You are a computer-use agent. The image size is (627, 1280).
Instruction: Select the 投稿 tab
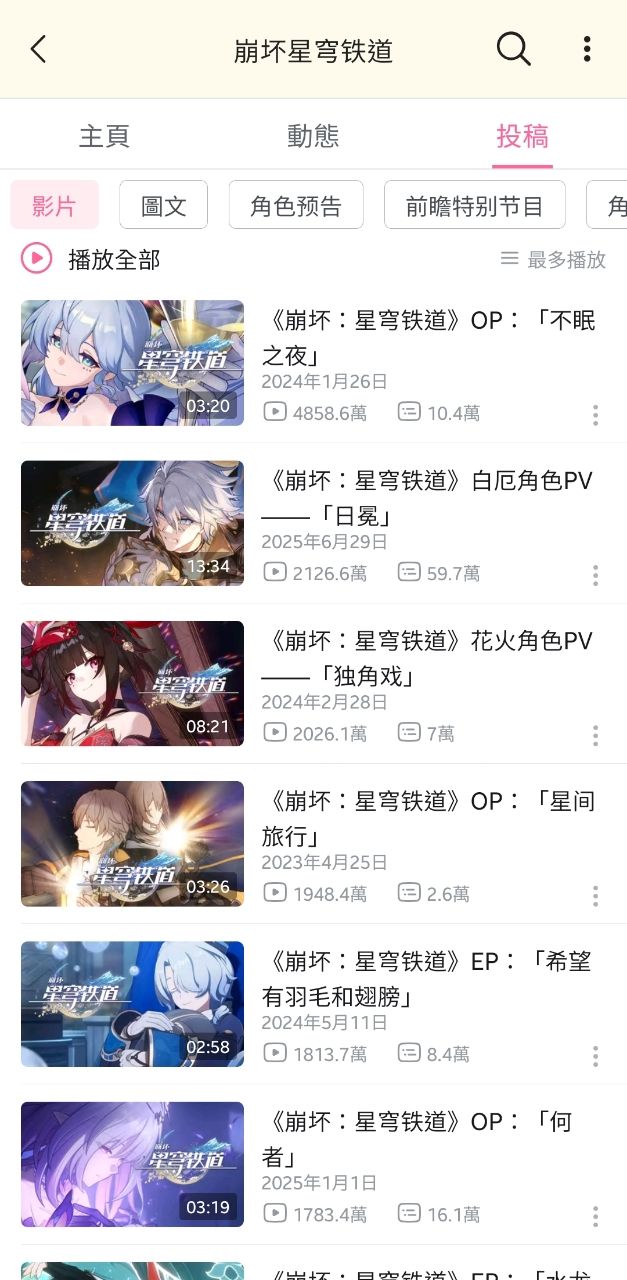coord(522,136)
